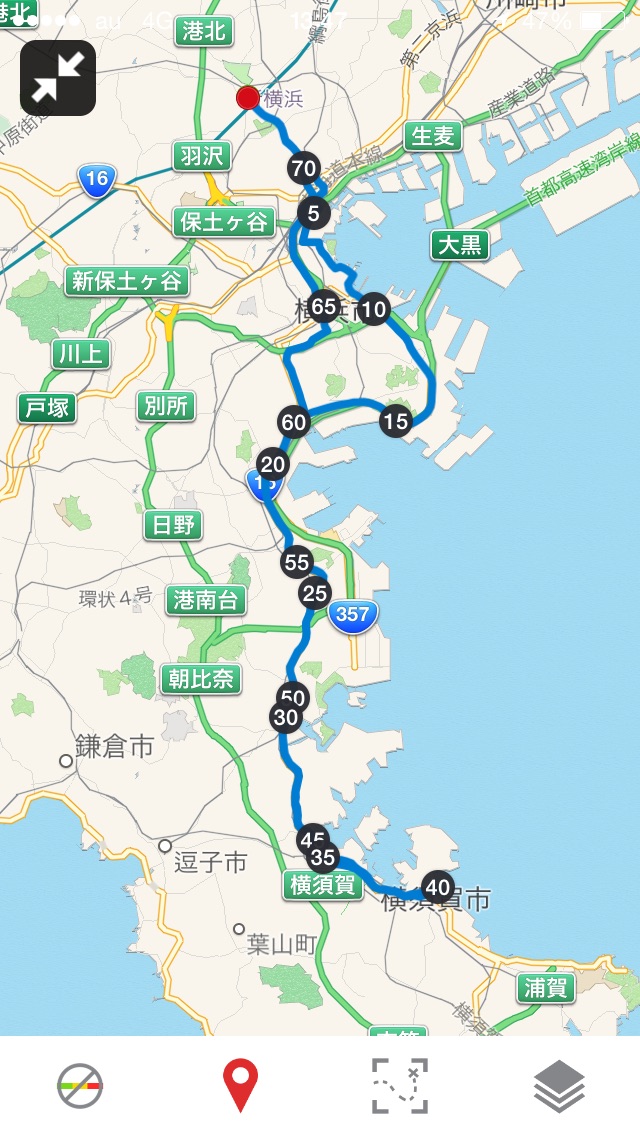Tap the red location pin icon
The width and height of the screenshot is (640, 1136).
pyautogui.click(x=240, y=1086)
